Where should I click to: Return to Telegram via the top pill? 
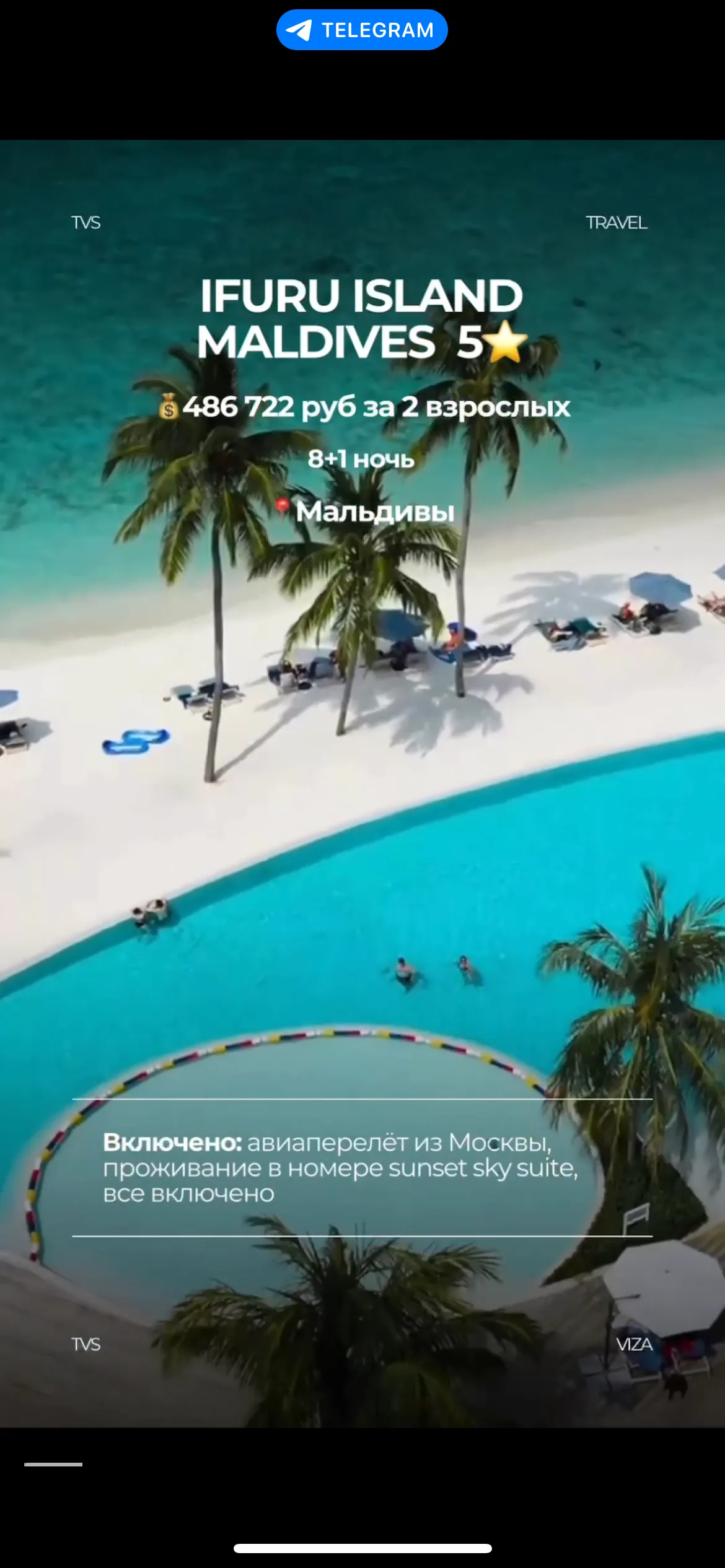tap(362, 30)
